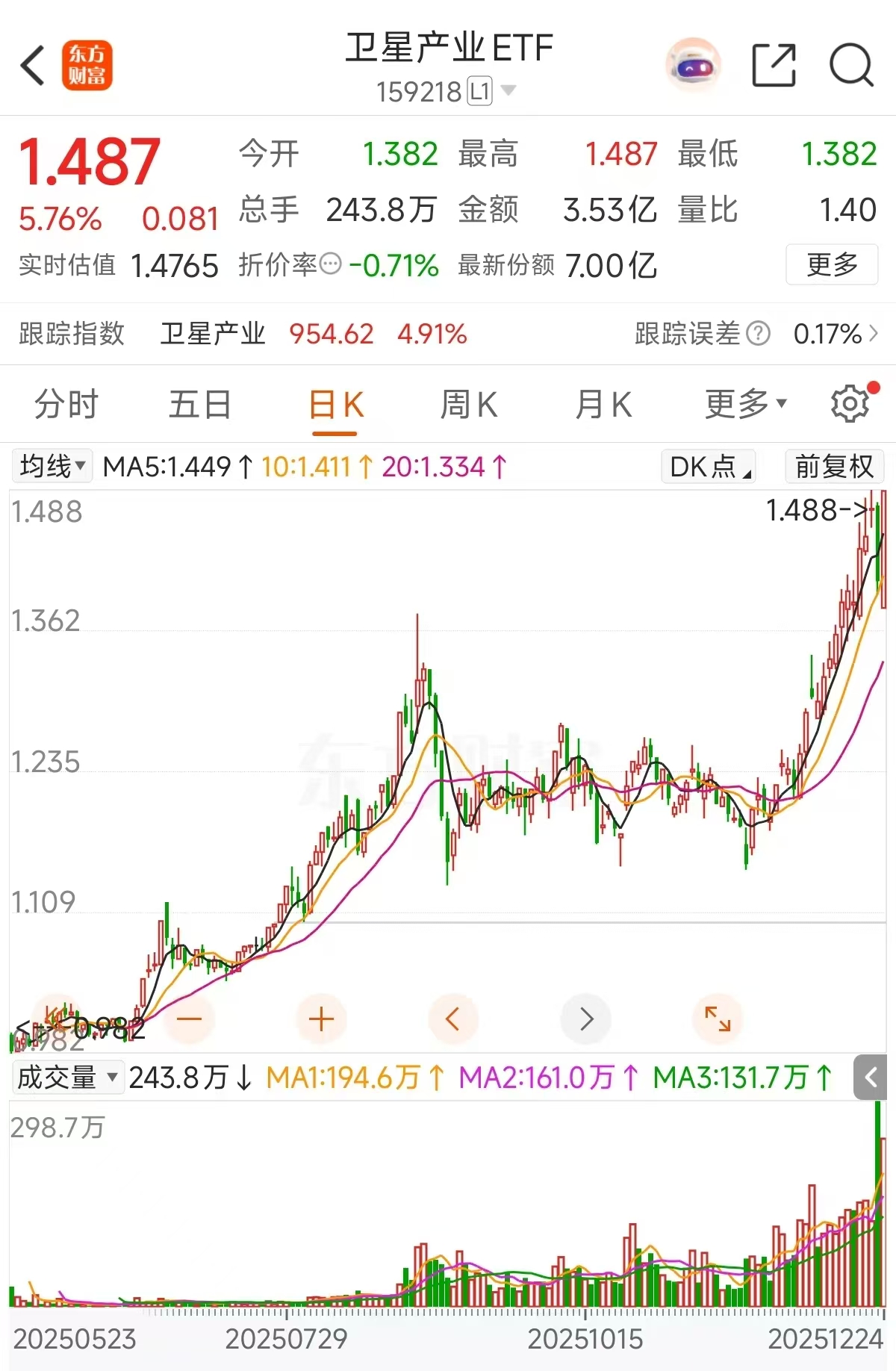
Task: Zoom out using the minus icon
Action: (x=189, y=1019)
